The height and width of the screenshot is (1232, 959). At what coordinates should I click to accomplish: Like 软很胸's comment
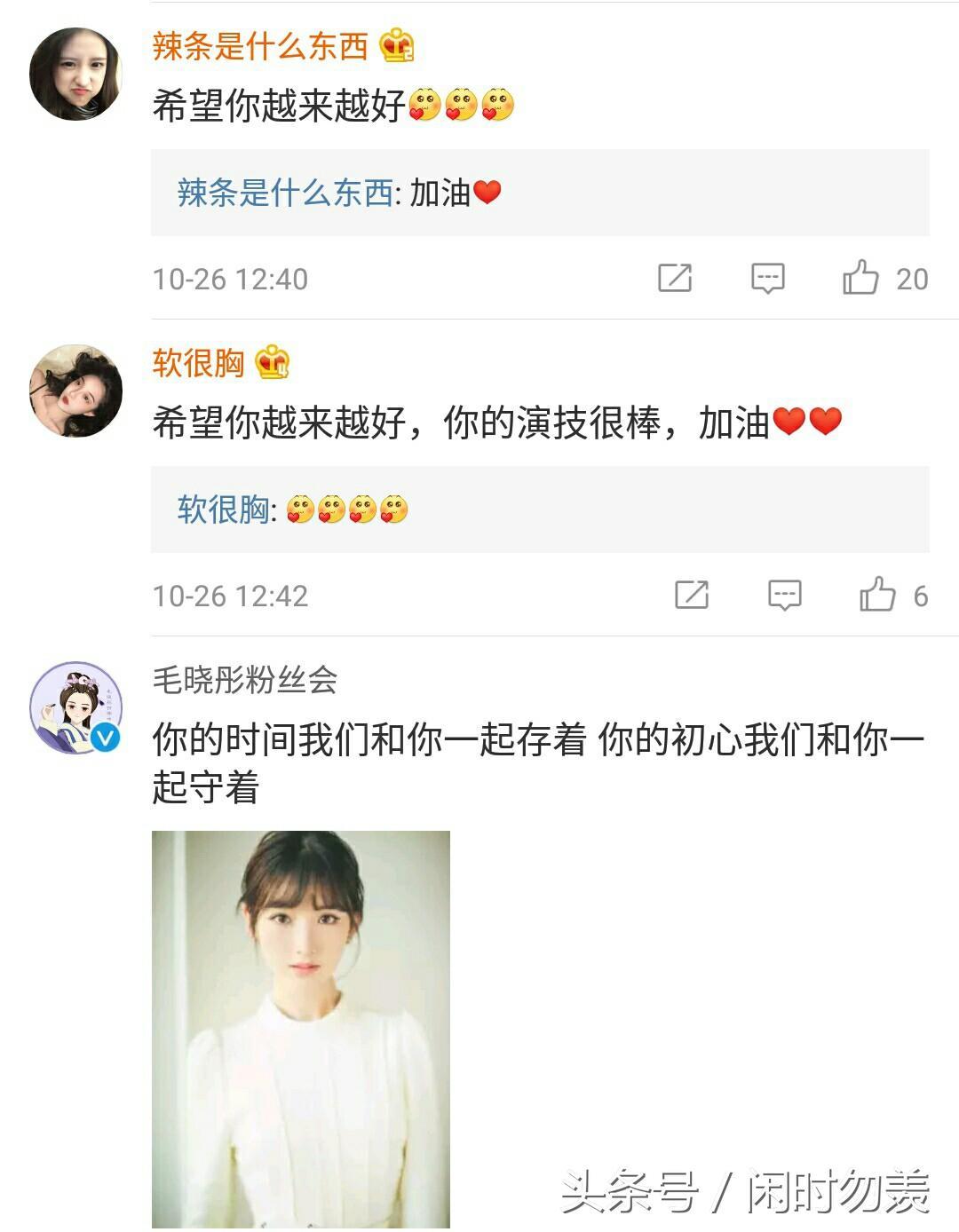[x=877, y=595]
